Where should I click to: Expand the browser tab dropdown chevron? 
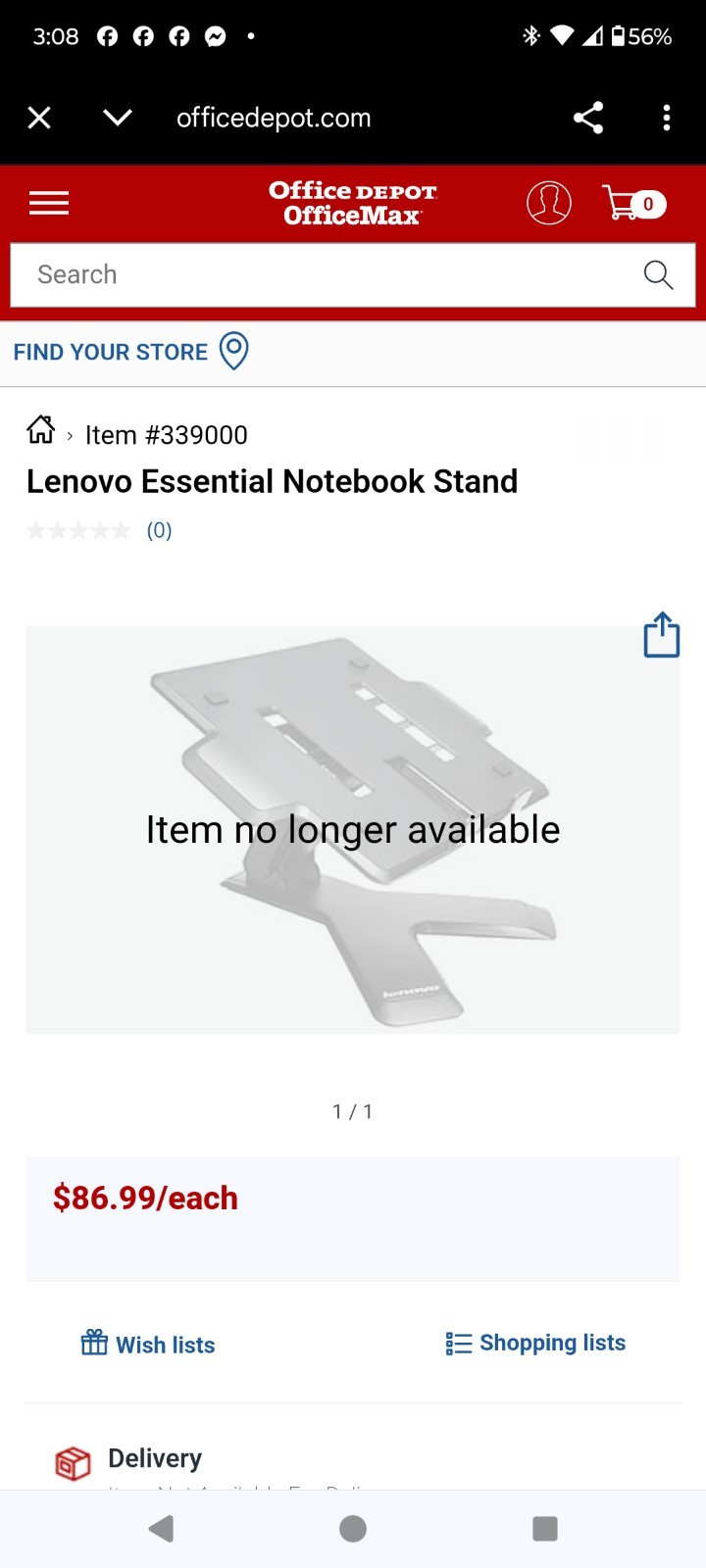coord(118,119)
